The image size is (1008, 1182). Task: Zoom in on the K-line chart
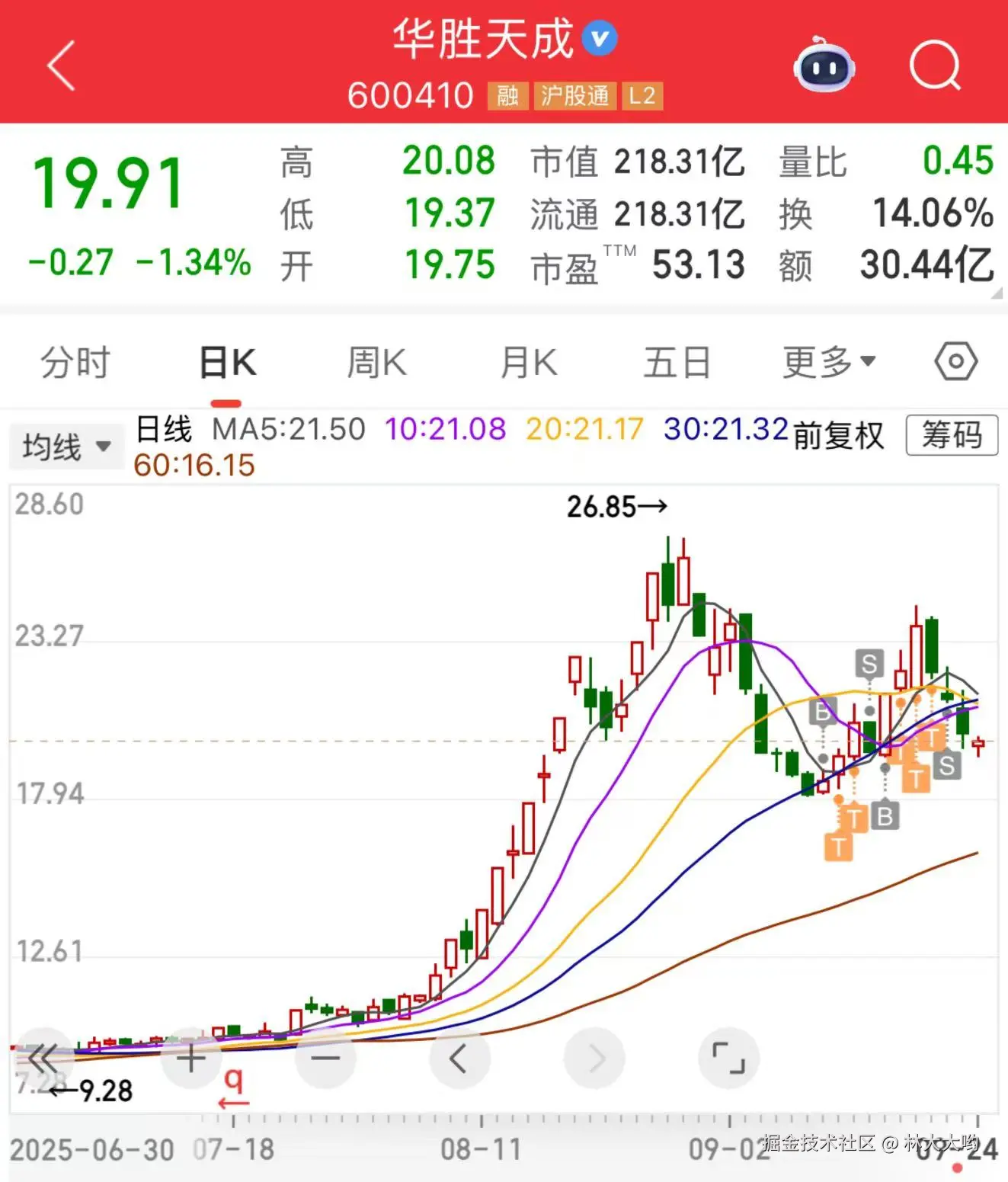tap(191, 1057)
